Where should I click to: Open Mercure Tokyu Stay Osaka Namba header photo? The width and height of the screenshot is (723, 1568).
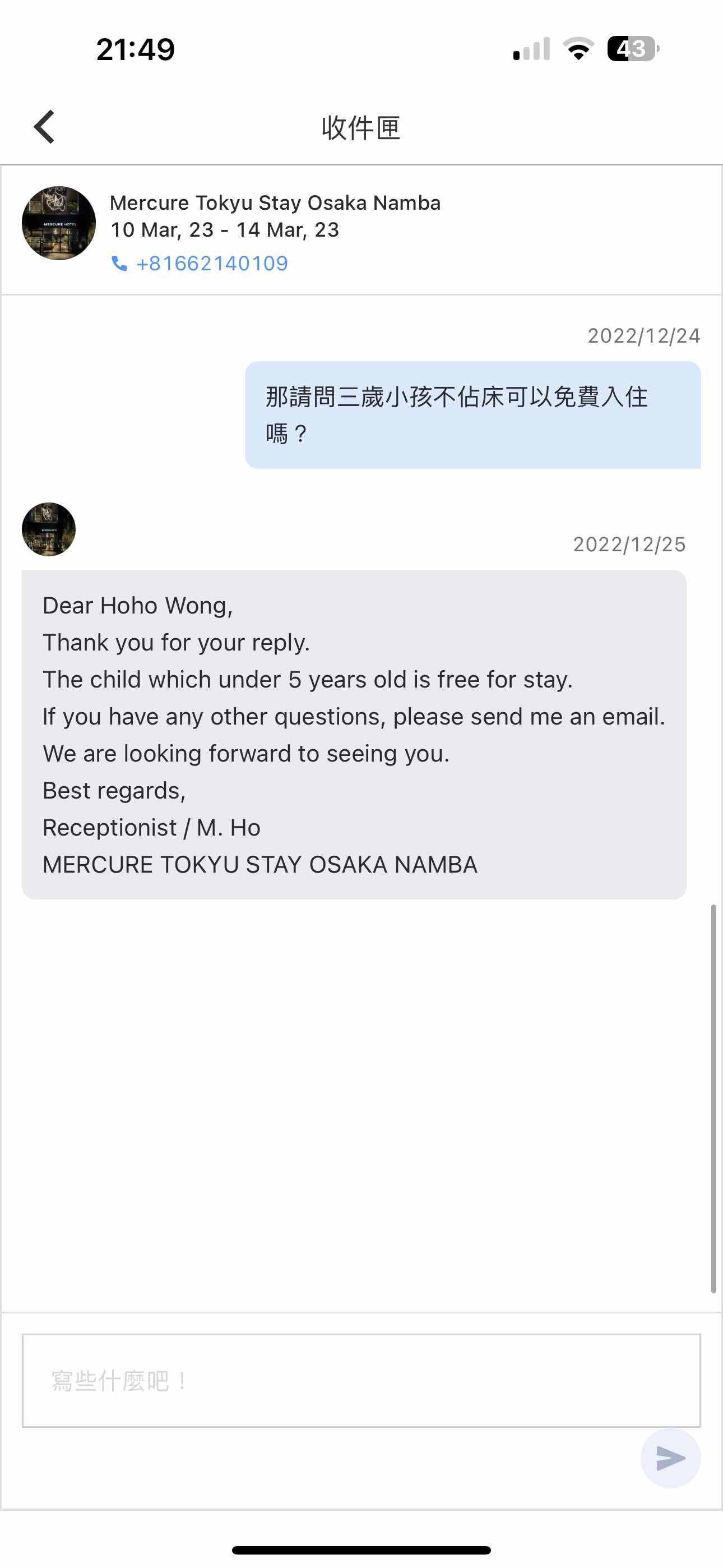[59, 223]
